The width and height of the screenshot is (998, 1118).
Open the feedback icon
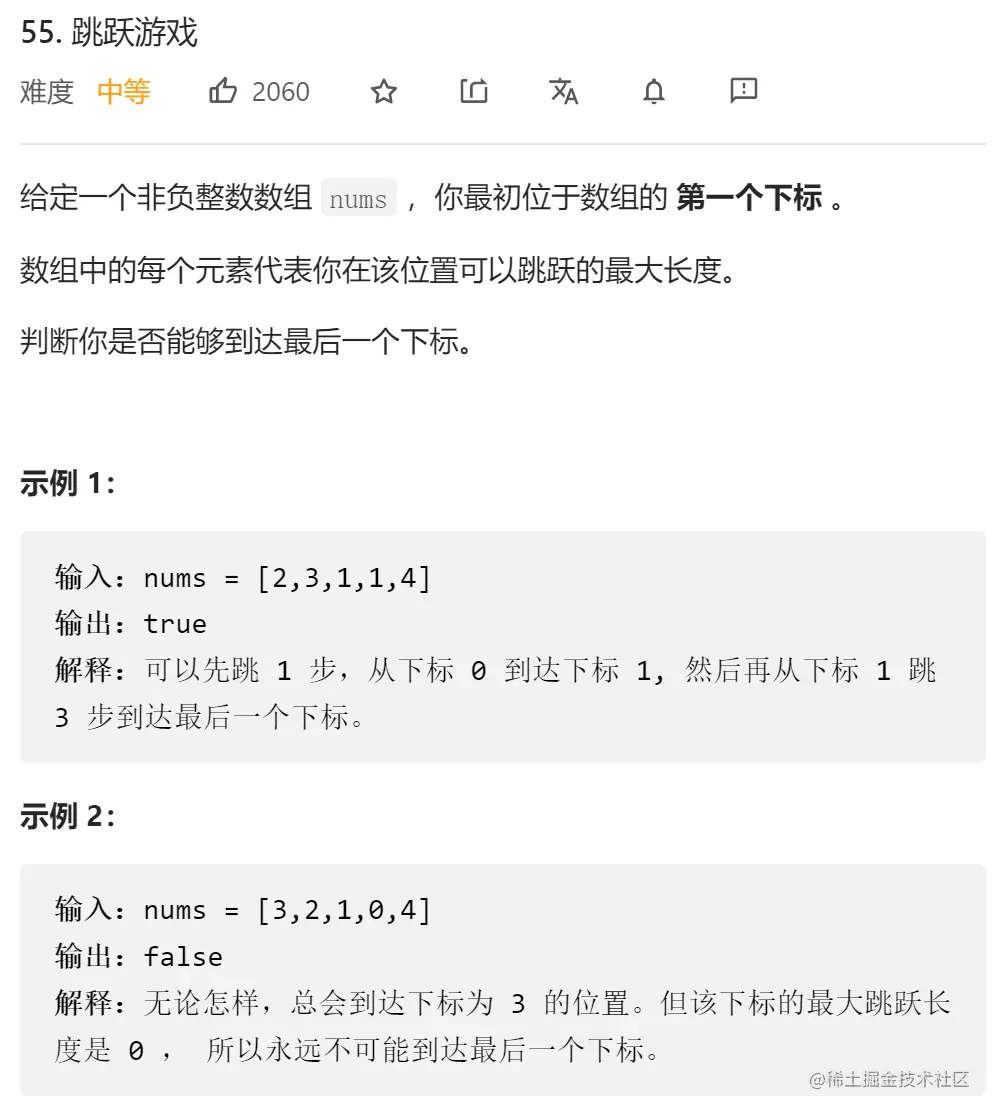pyautogui.click(x=743, y=91)
